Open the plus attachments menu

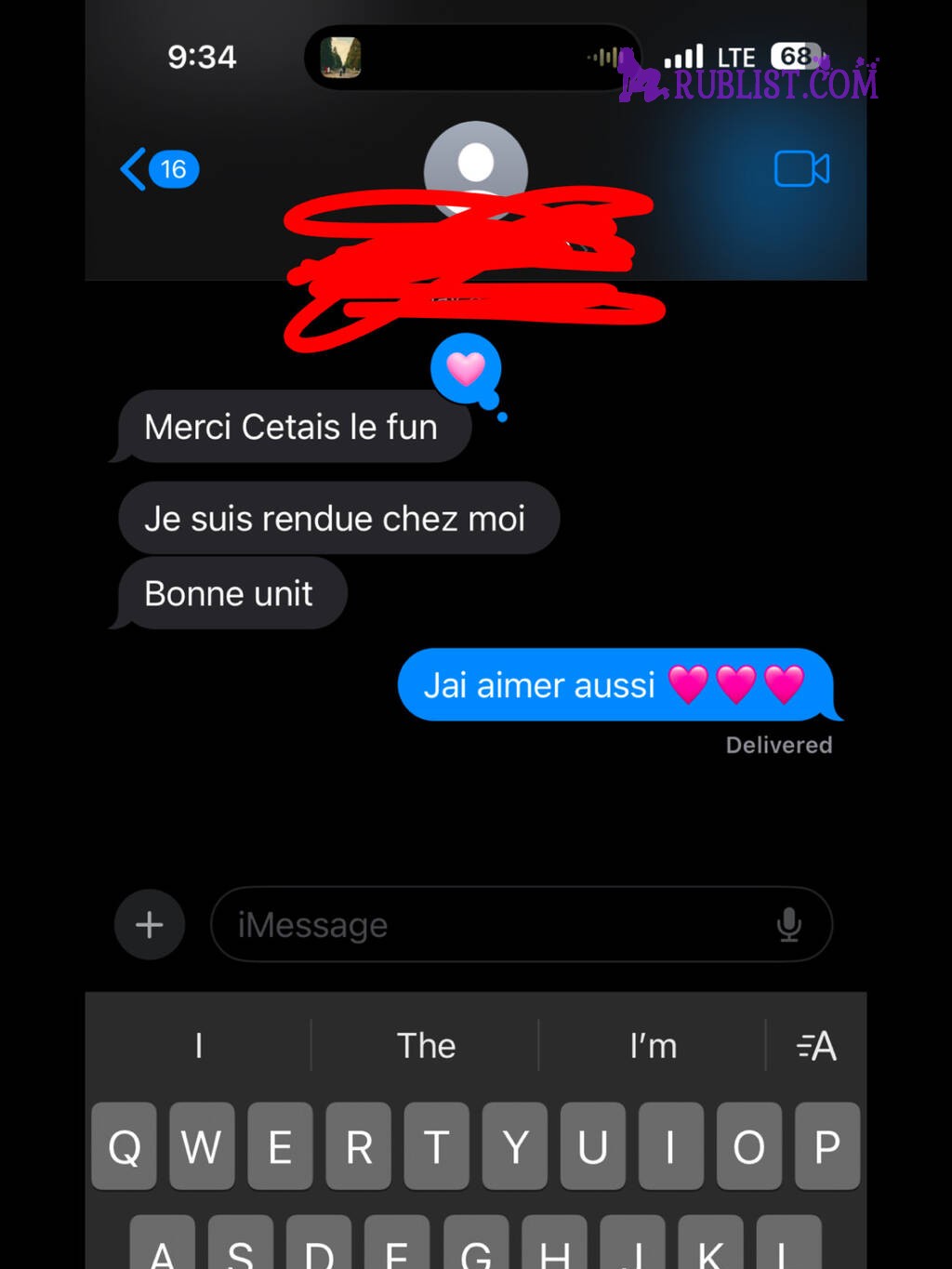pos(150,924)
